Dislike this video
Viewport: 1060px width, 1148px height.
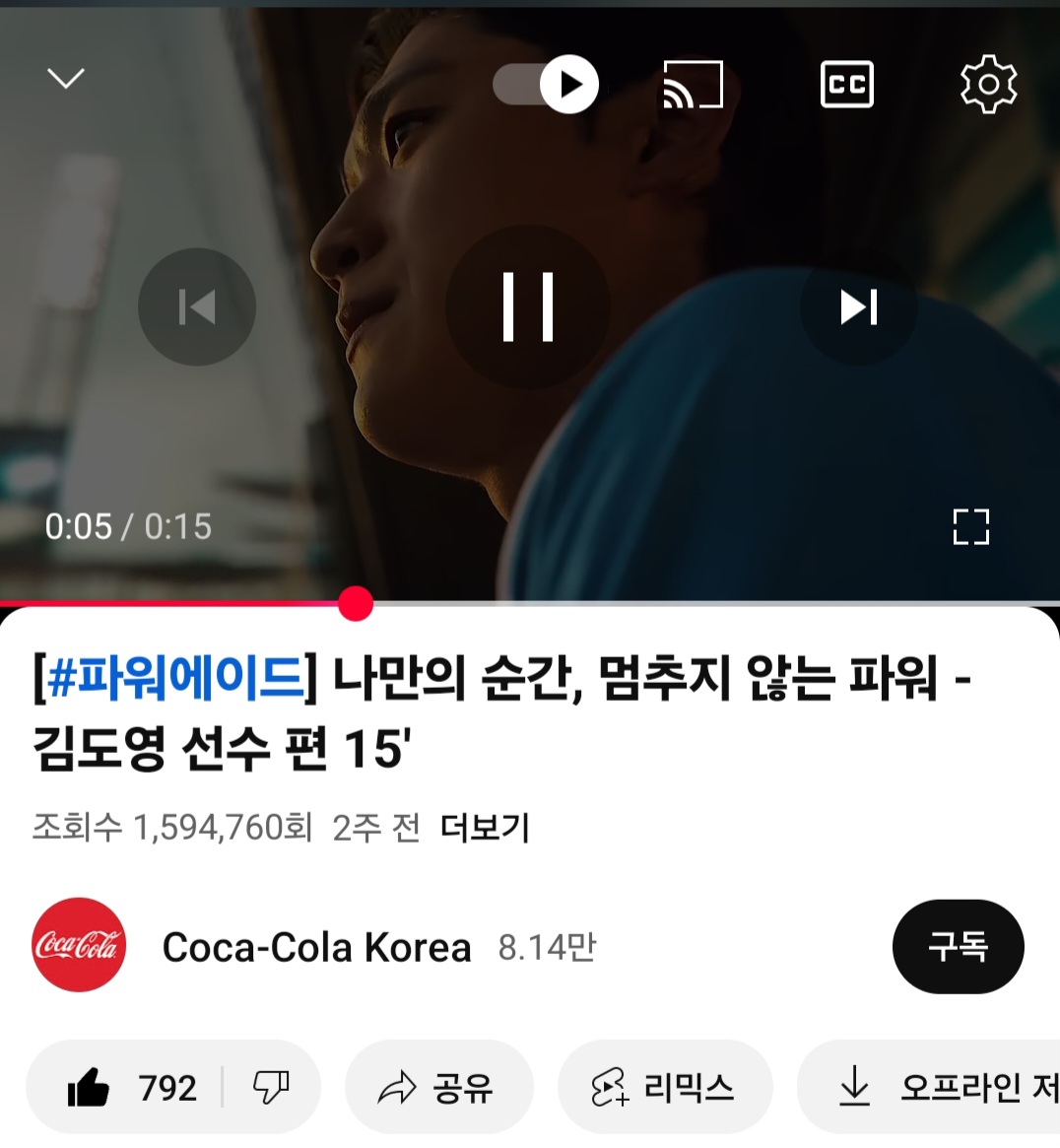coord(271,1088)
